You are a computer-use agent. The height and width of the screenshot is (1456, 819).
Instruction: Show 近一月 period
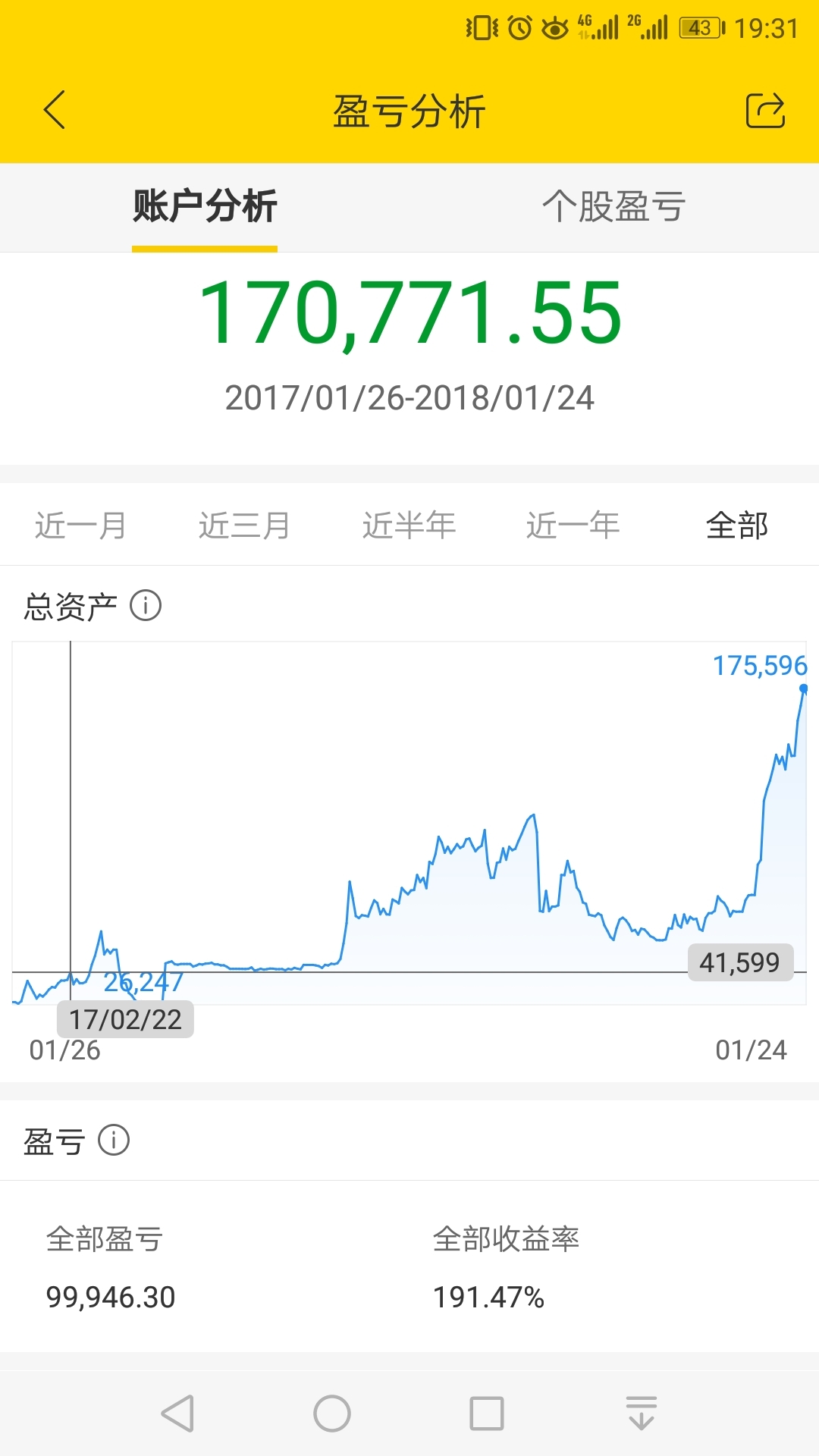(81, 525)
